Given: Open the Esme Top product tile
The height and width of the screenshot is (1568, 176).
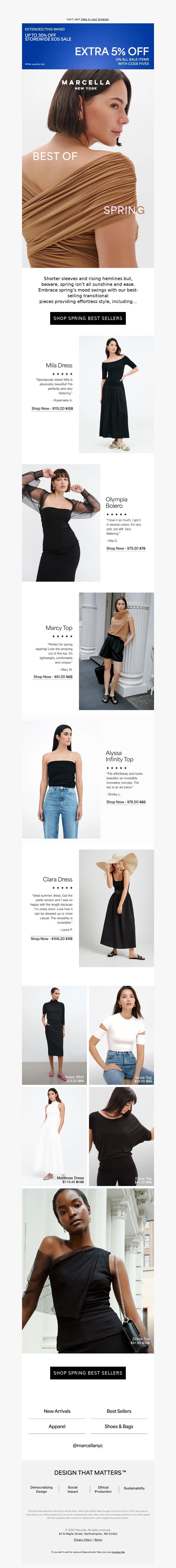Looking at the screenshot, I should pyautogui.click(x=121, y=1035).
